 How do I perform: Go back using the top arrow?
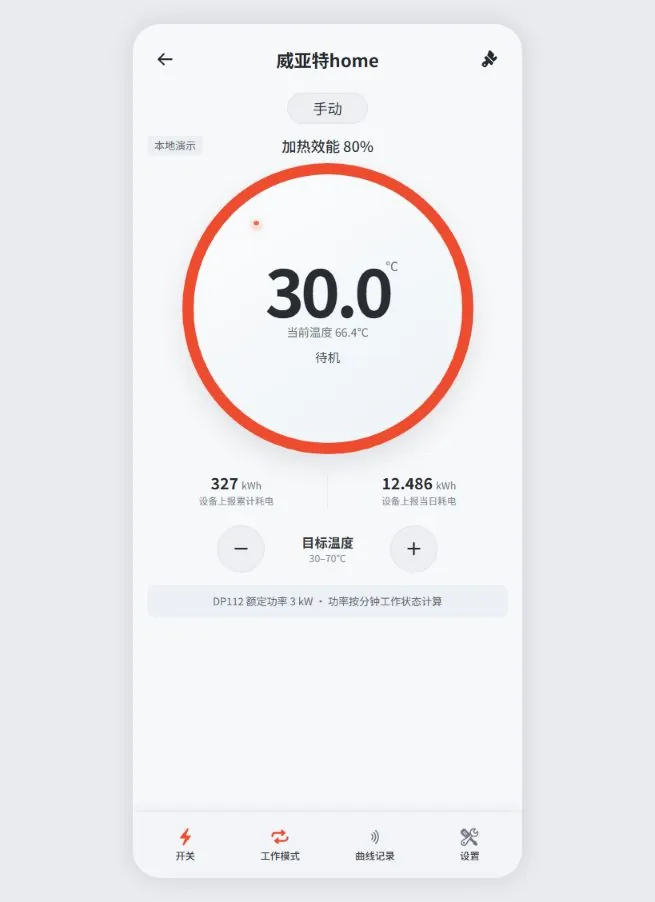(x=165, y=59)
